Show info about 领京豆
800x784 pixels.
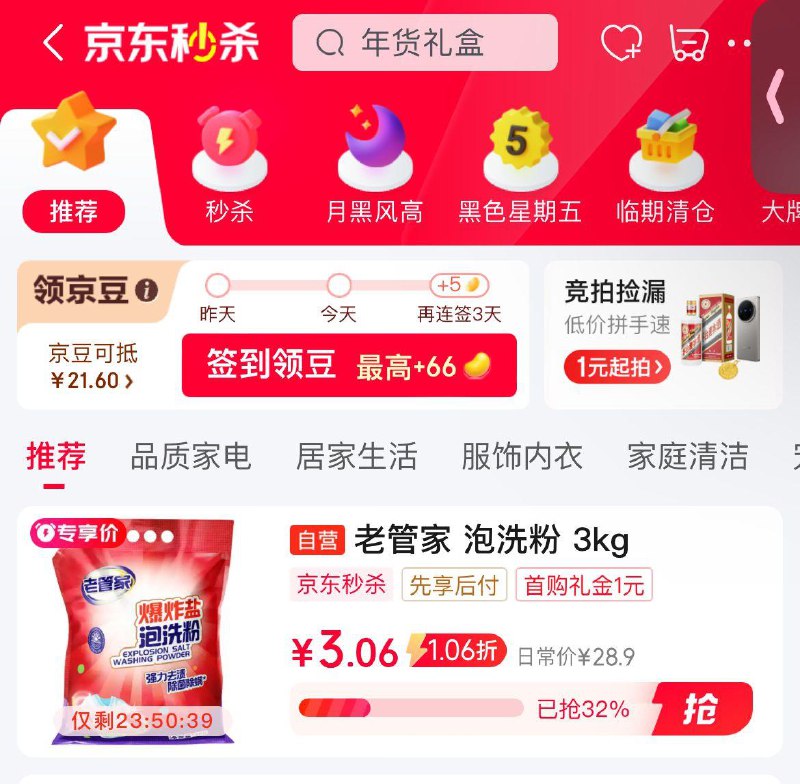pos(147,291)
